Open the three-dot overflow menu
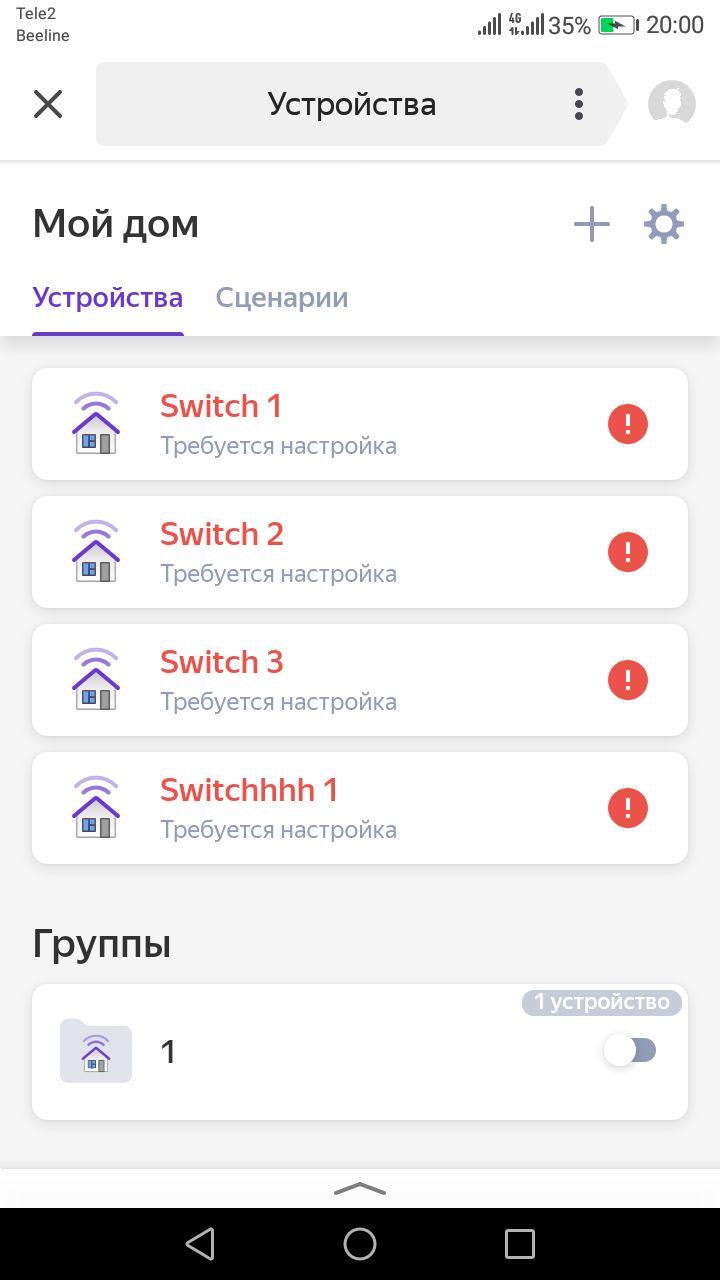 click(578, 104)
